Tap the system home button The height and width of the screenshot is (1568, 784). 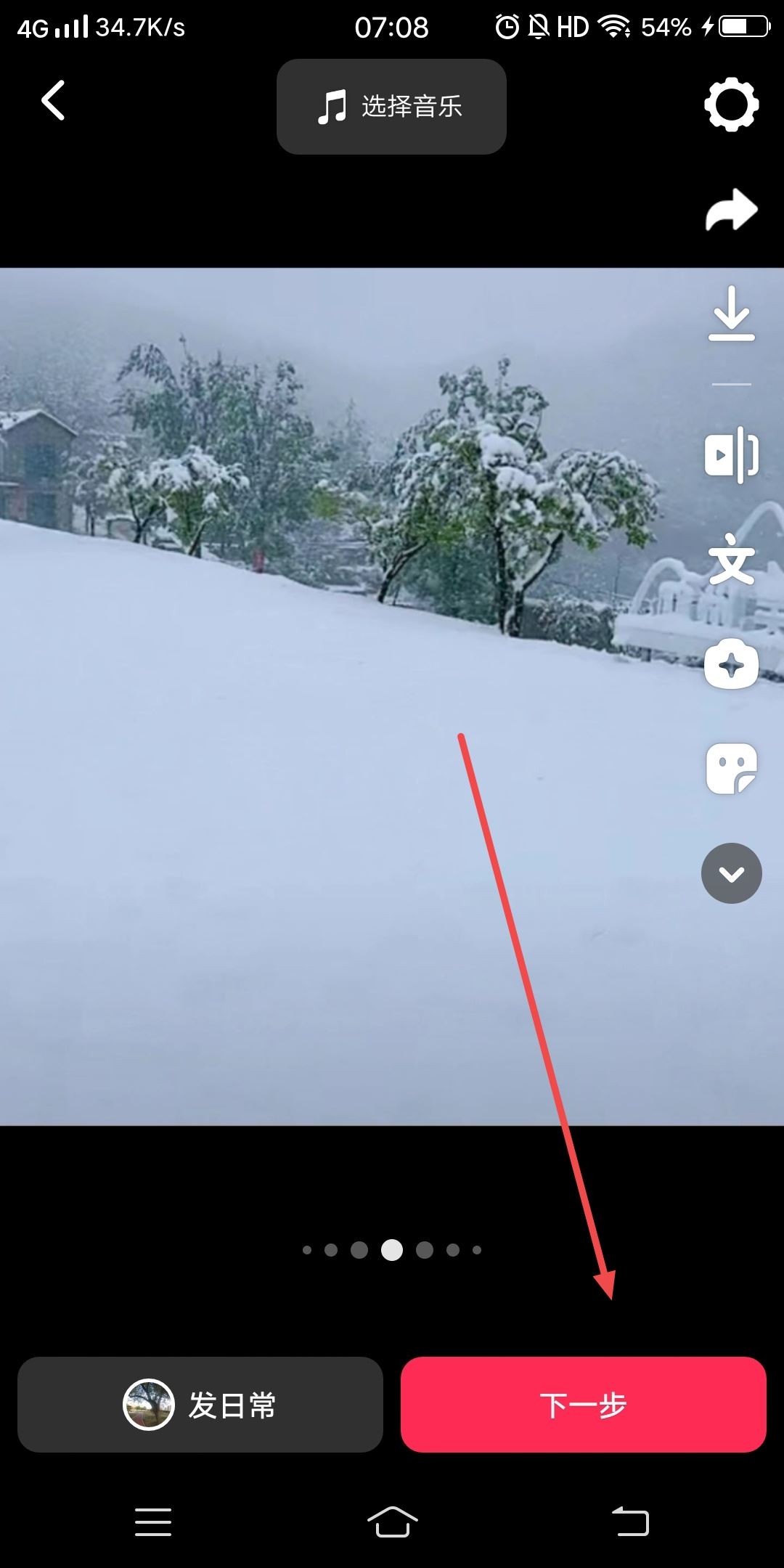point(392,1522)
